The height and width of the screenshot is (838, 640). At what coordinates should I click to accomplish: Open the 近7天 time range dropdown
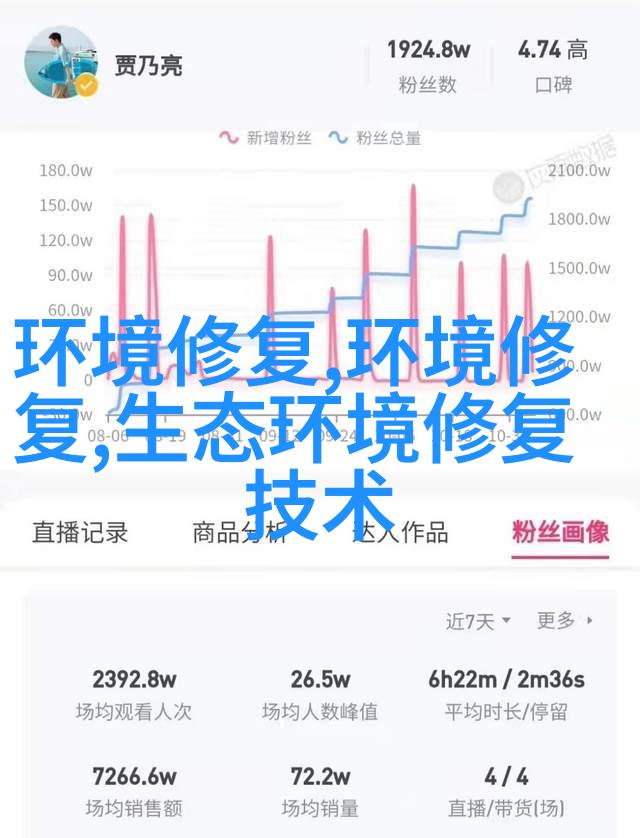click(478, 621)
